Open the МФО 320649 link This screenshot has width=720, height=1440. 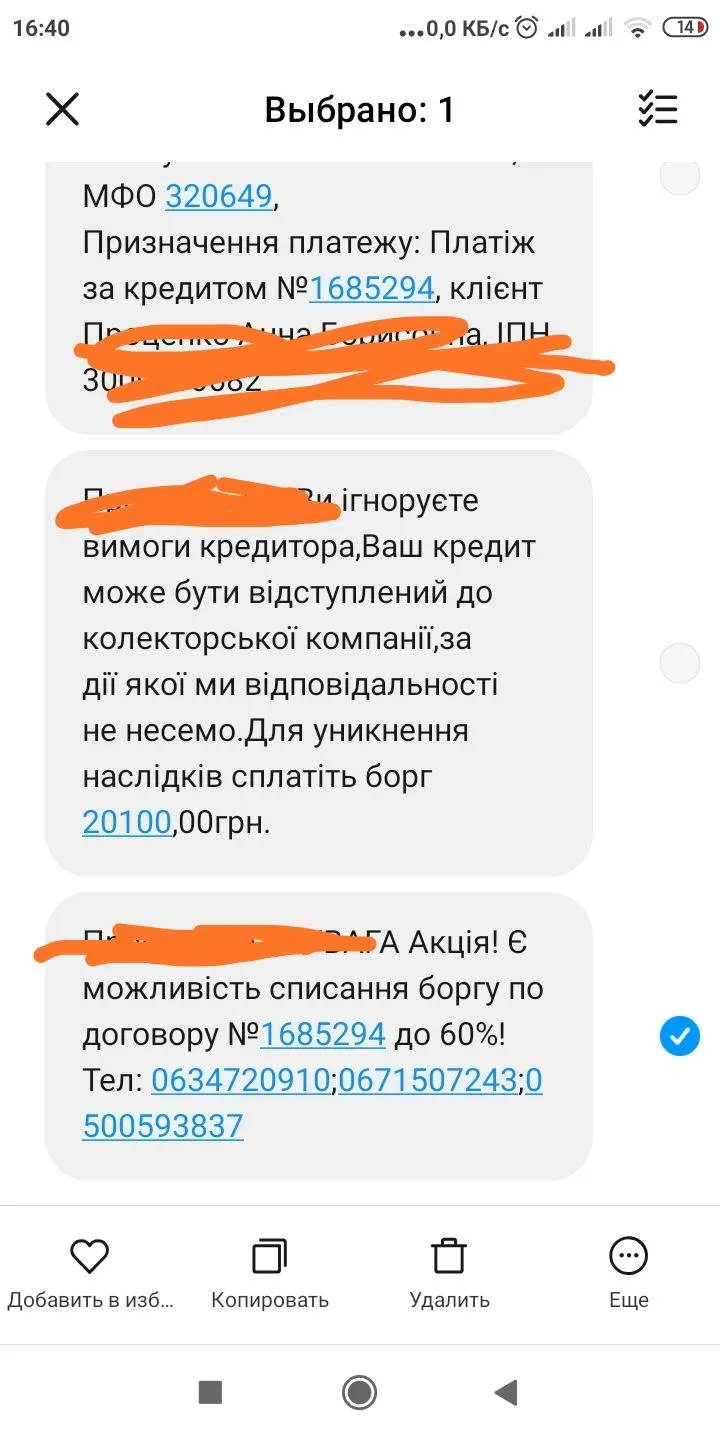pyautogui.click(x=218, y=196)
